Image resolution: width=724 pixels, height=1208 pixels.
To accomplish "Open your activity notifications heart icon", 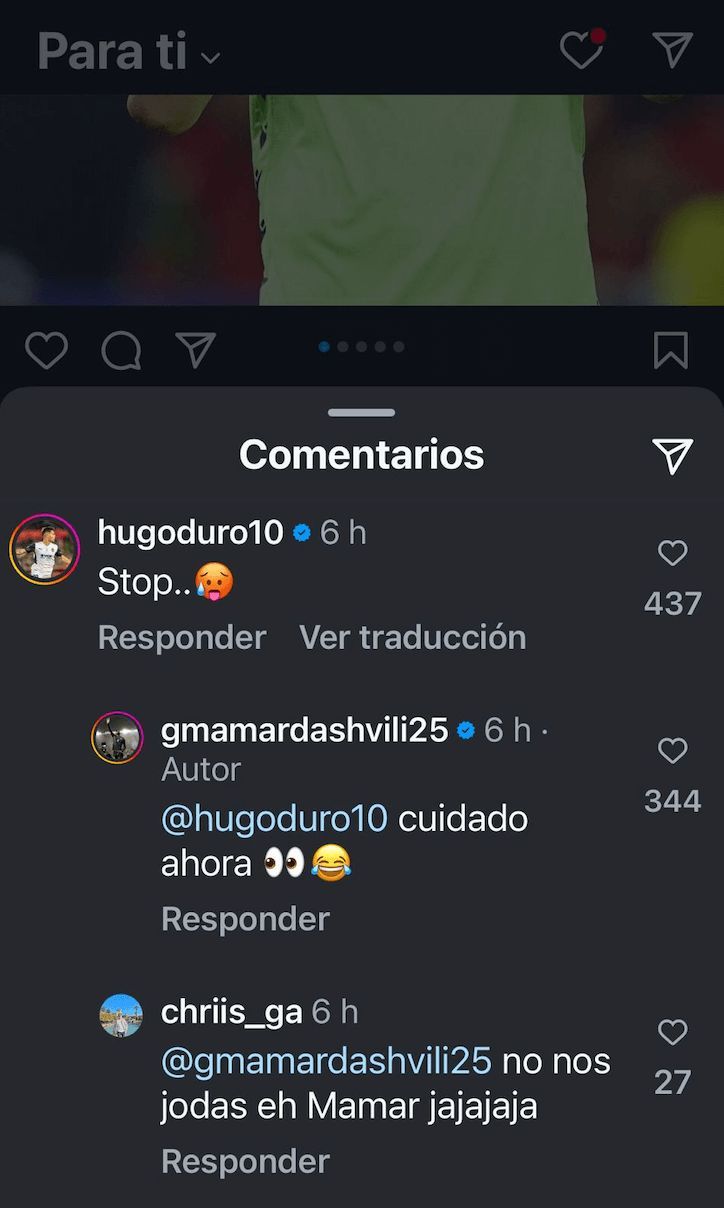I will point(580,50).
